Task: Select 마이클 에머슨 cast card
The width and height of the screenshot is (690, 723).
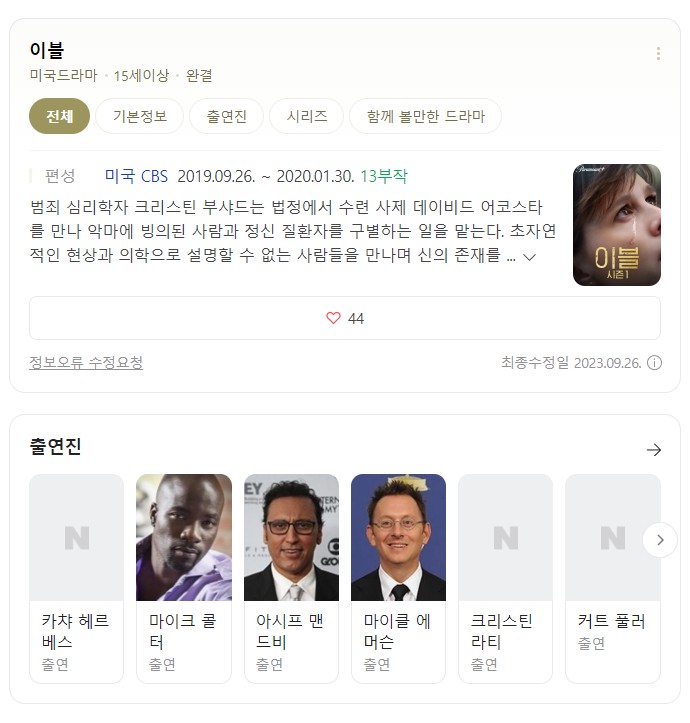Action: (x=398, y=578)
